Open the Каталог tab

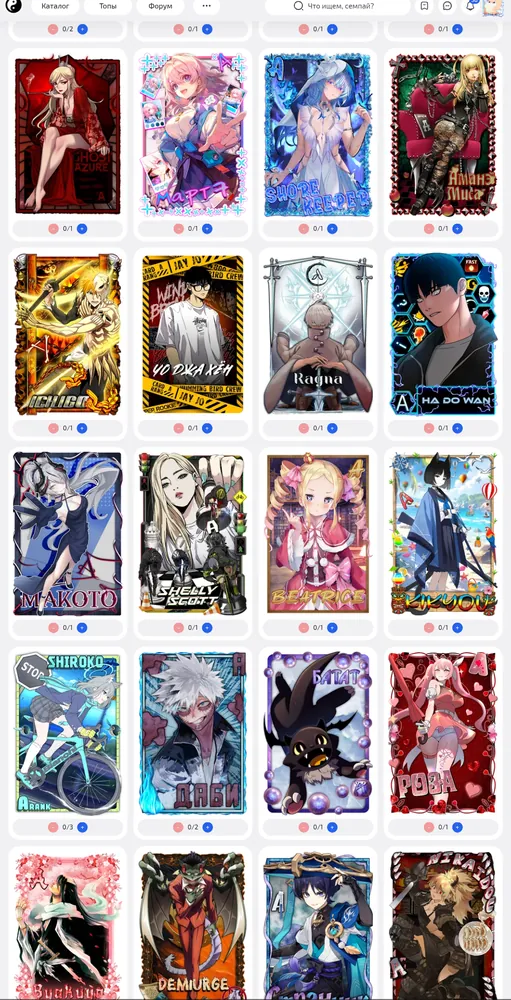point(56,6)
